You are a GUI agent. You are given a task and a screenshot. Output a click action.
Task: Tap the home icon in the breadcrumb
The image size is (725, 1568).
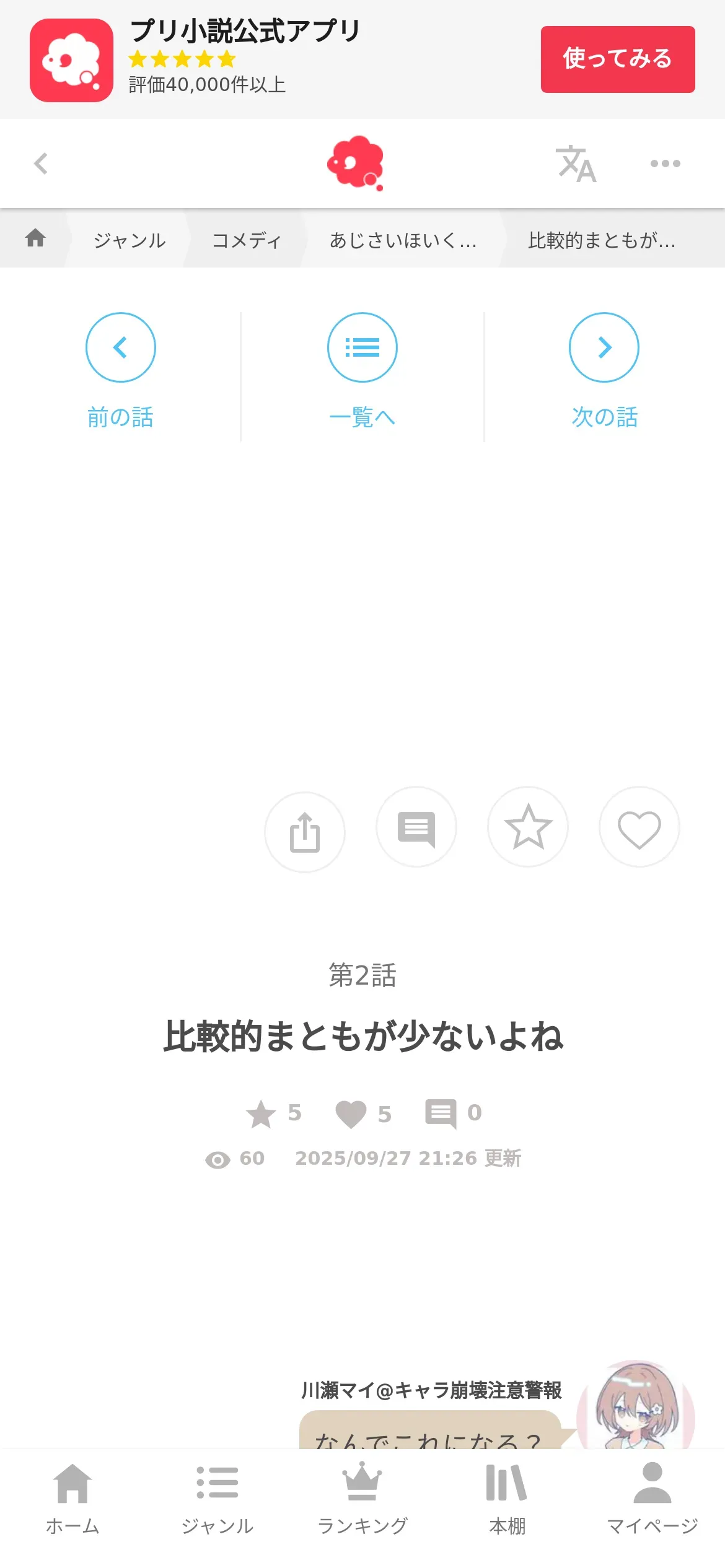click(35, 238)
